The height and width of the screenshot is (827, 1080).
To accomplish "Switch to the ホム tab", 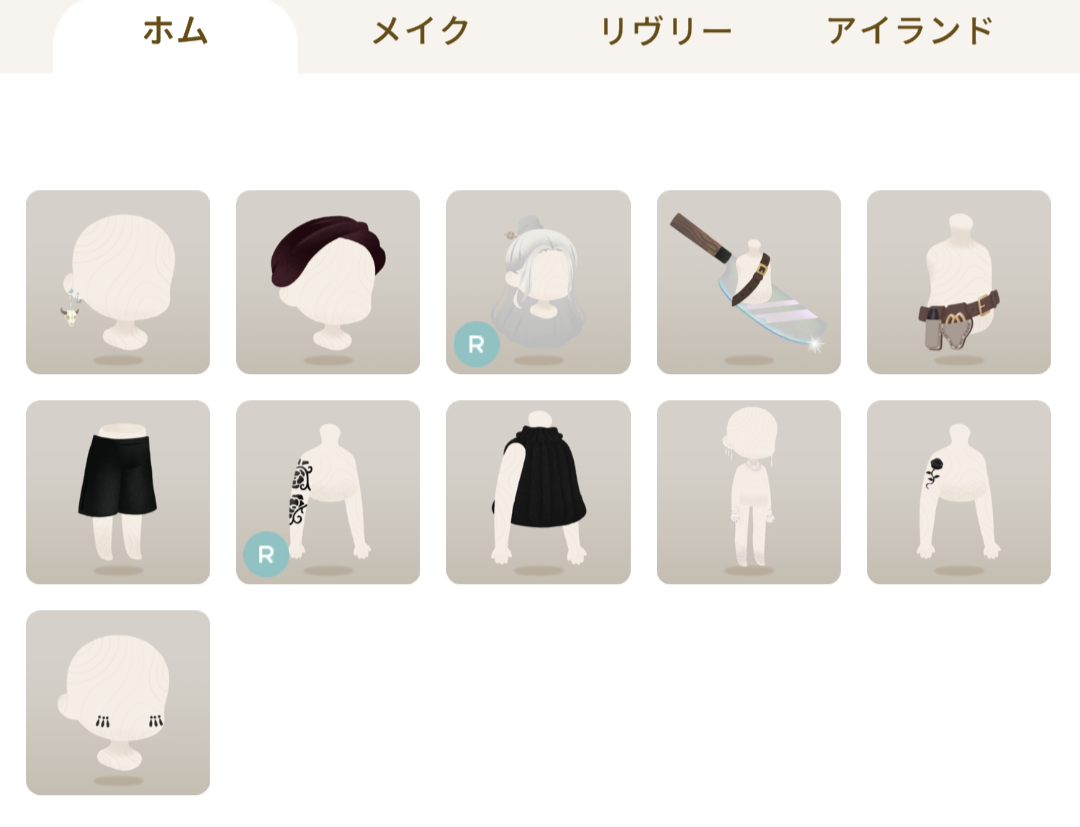I will 175,32.
